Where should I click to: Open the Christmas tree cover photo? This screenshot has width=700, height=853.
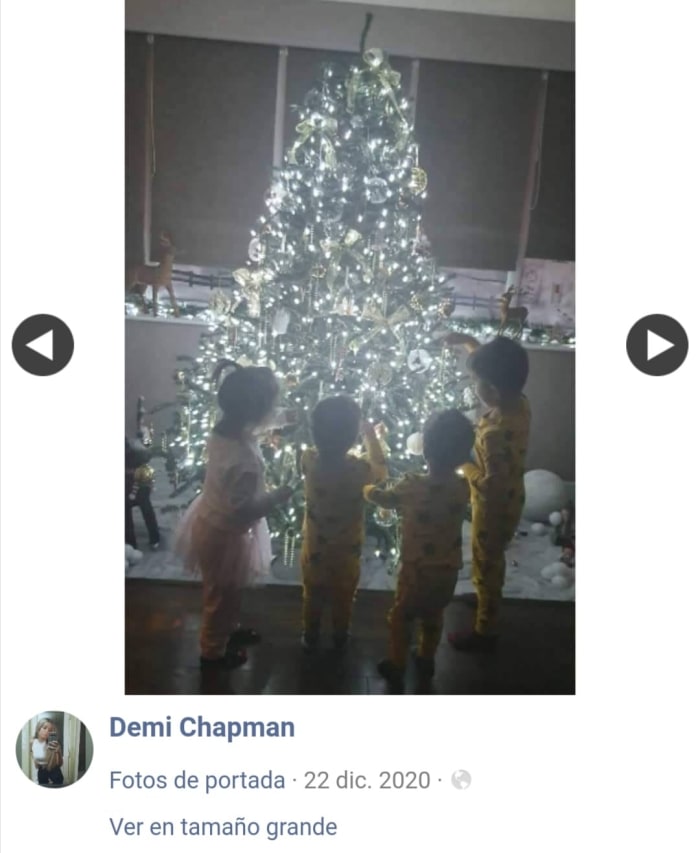tap(350, 350)
